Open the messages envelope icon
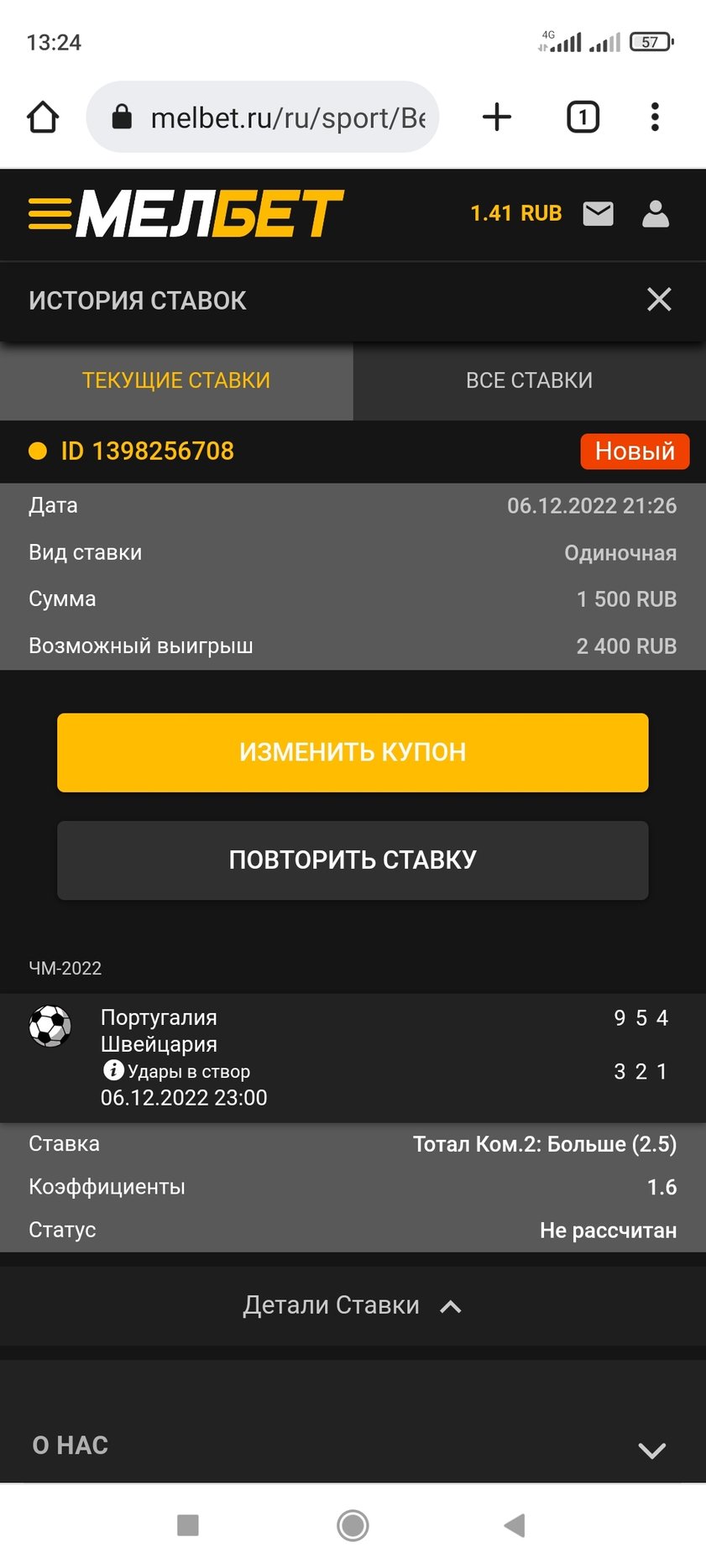The width and height of the screenshot is (706, 1568). tap(598, 214)
